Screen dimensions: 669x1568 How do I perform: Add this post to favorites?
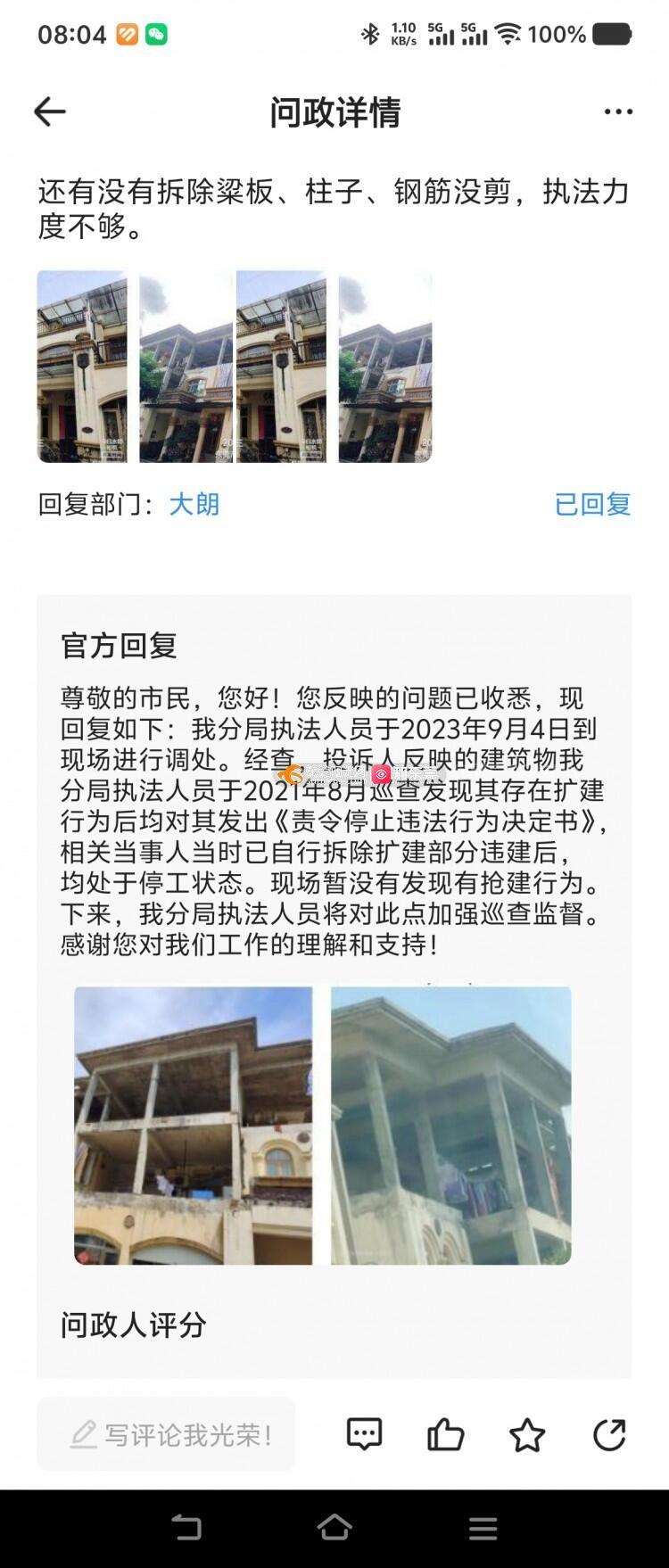pos(526,1434)
